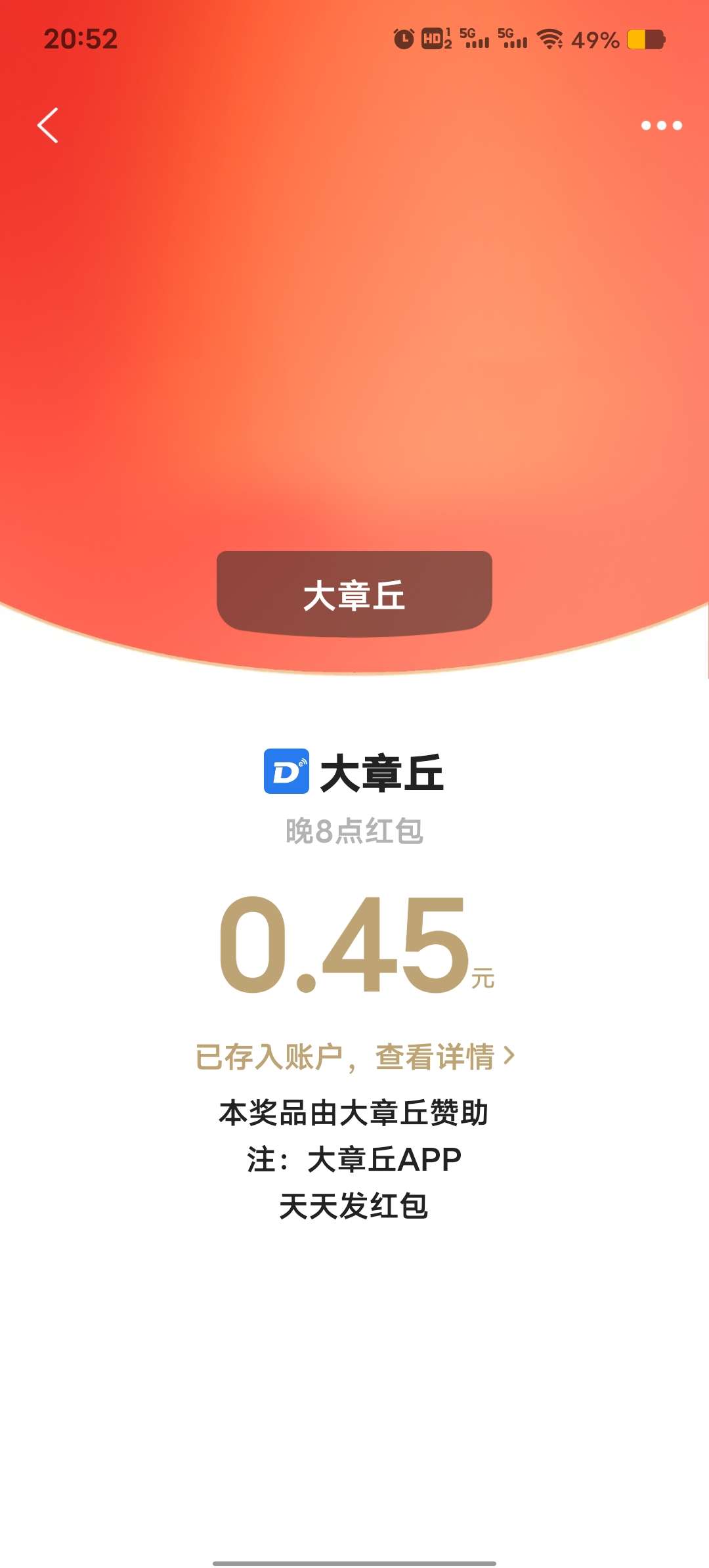Open the three-dot overflow menu
The image size is (709, 1568).
pos(661,125)
